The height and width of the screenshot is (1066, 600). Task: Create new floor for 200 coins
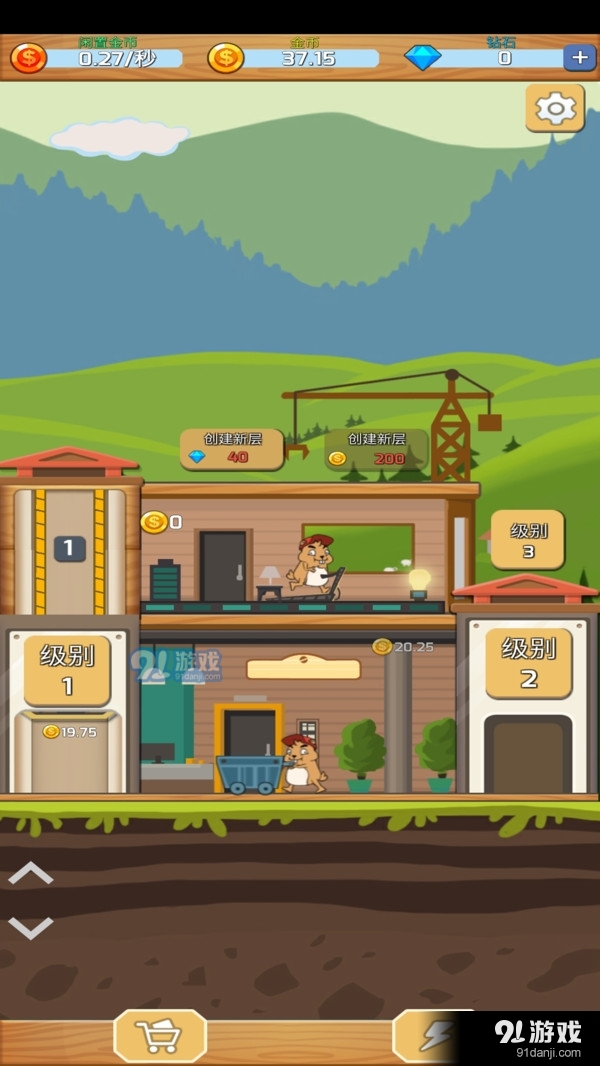pyautogui.click(x=376, y=449)
